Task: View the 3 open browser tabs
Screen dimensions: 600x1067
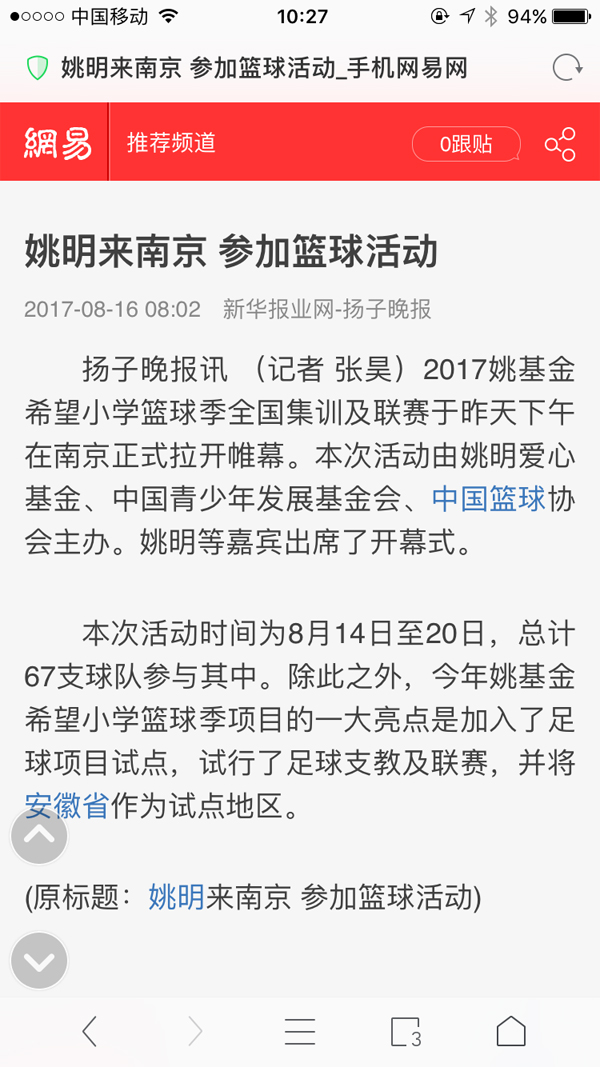Action: [406, 1031]
